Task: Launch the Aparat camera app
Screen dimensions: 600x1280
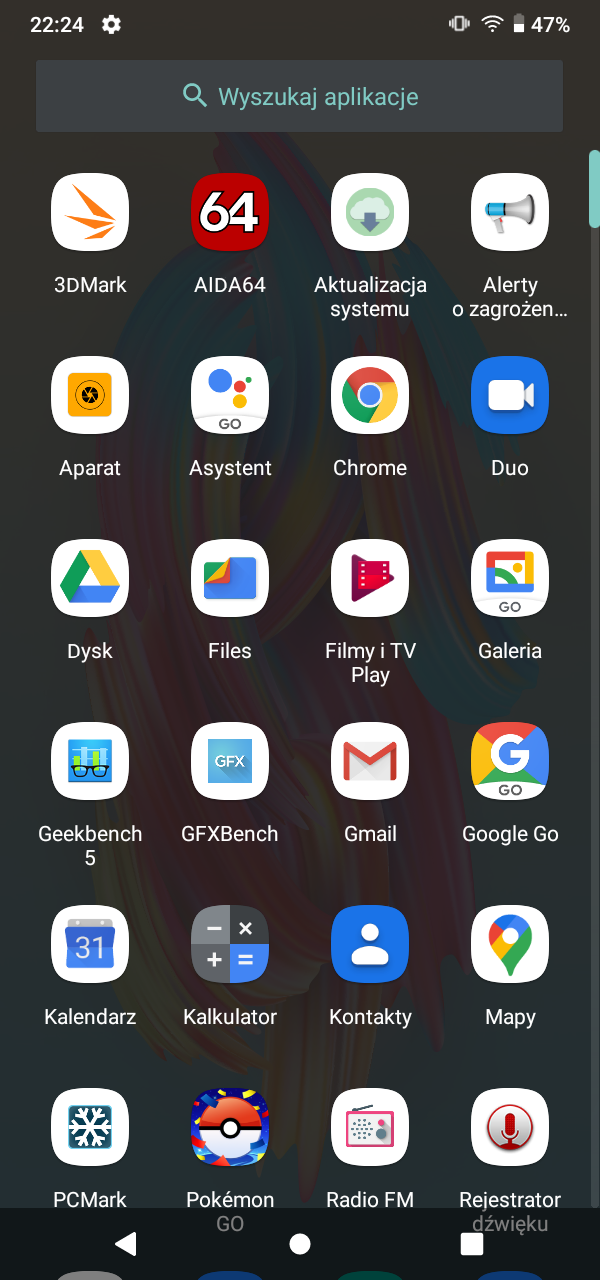Action: (x=90, y=395)
